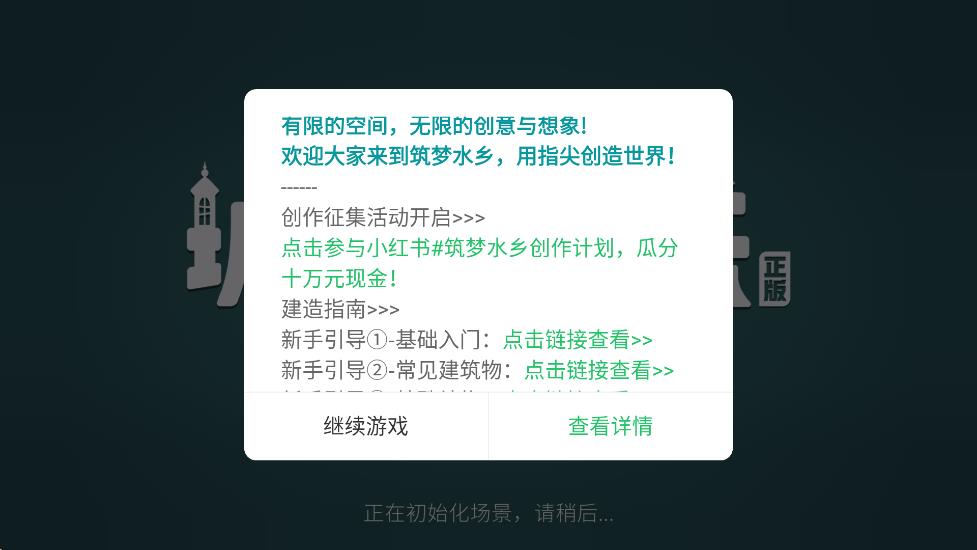
Task: Open the link for 新手引导① 基础入门
Action: click(x=577, y=340)
